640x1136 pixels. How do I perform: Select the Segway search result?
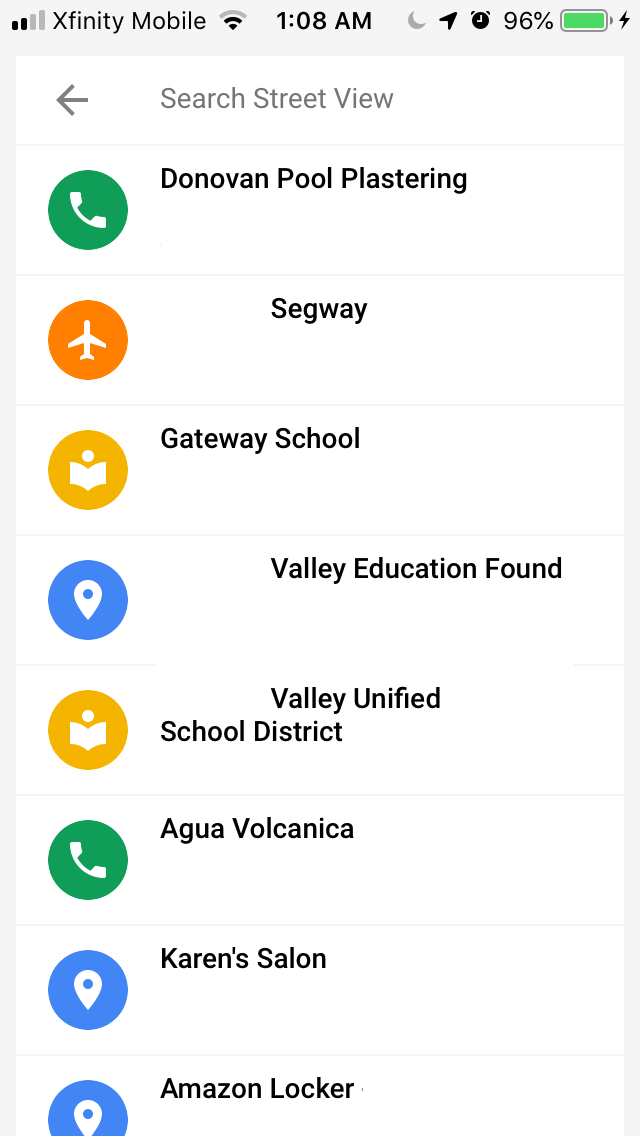[x=319, y=310]
